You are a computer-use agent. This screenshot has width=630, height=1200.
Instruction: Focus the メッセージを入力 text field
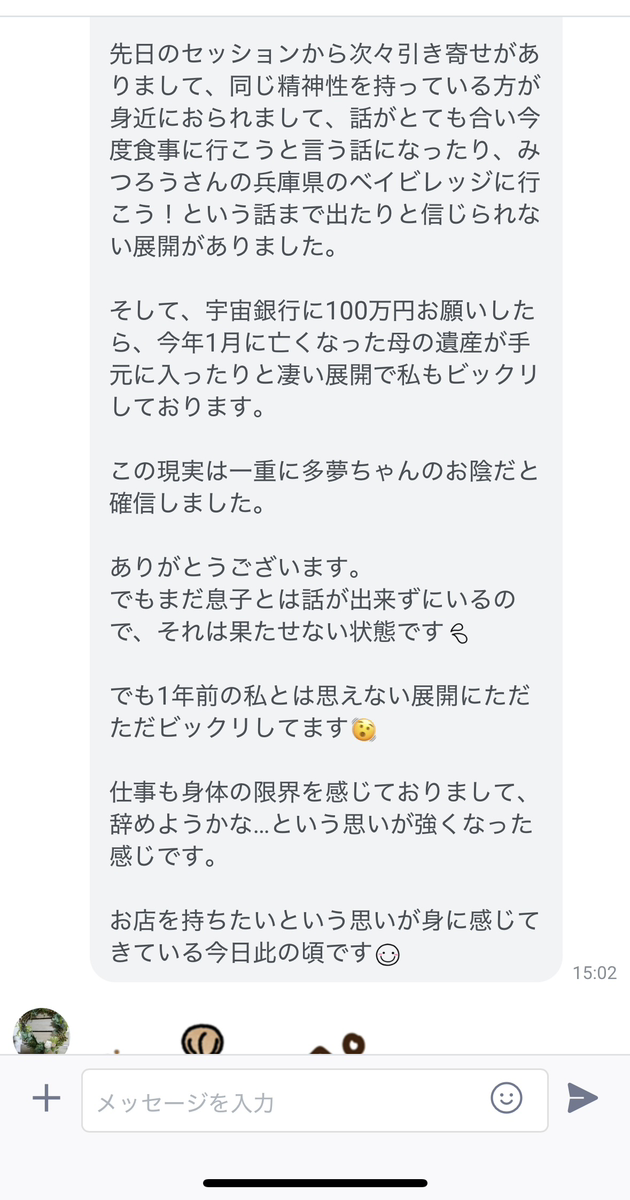[285, 1101]
